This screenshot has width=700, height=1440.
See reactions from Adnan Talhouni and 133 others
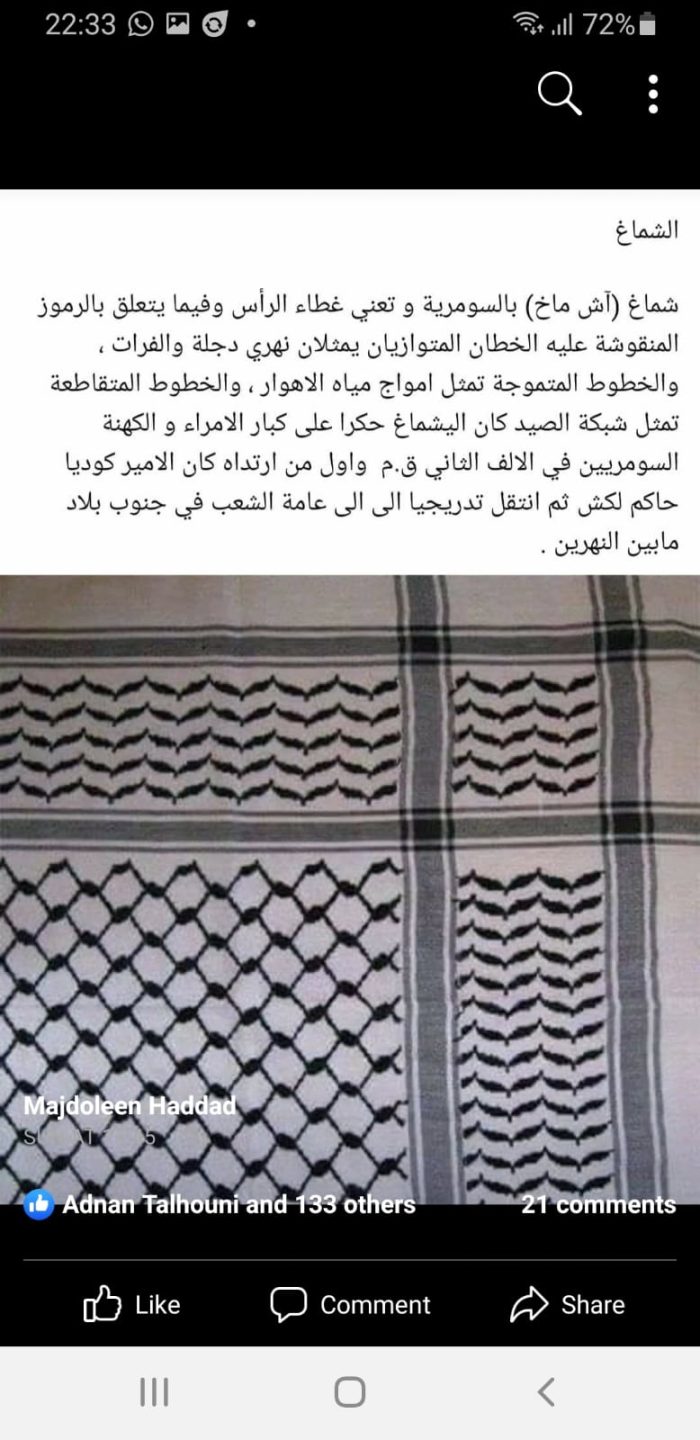click(220, 1204)
